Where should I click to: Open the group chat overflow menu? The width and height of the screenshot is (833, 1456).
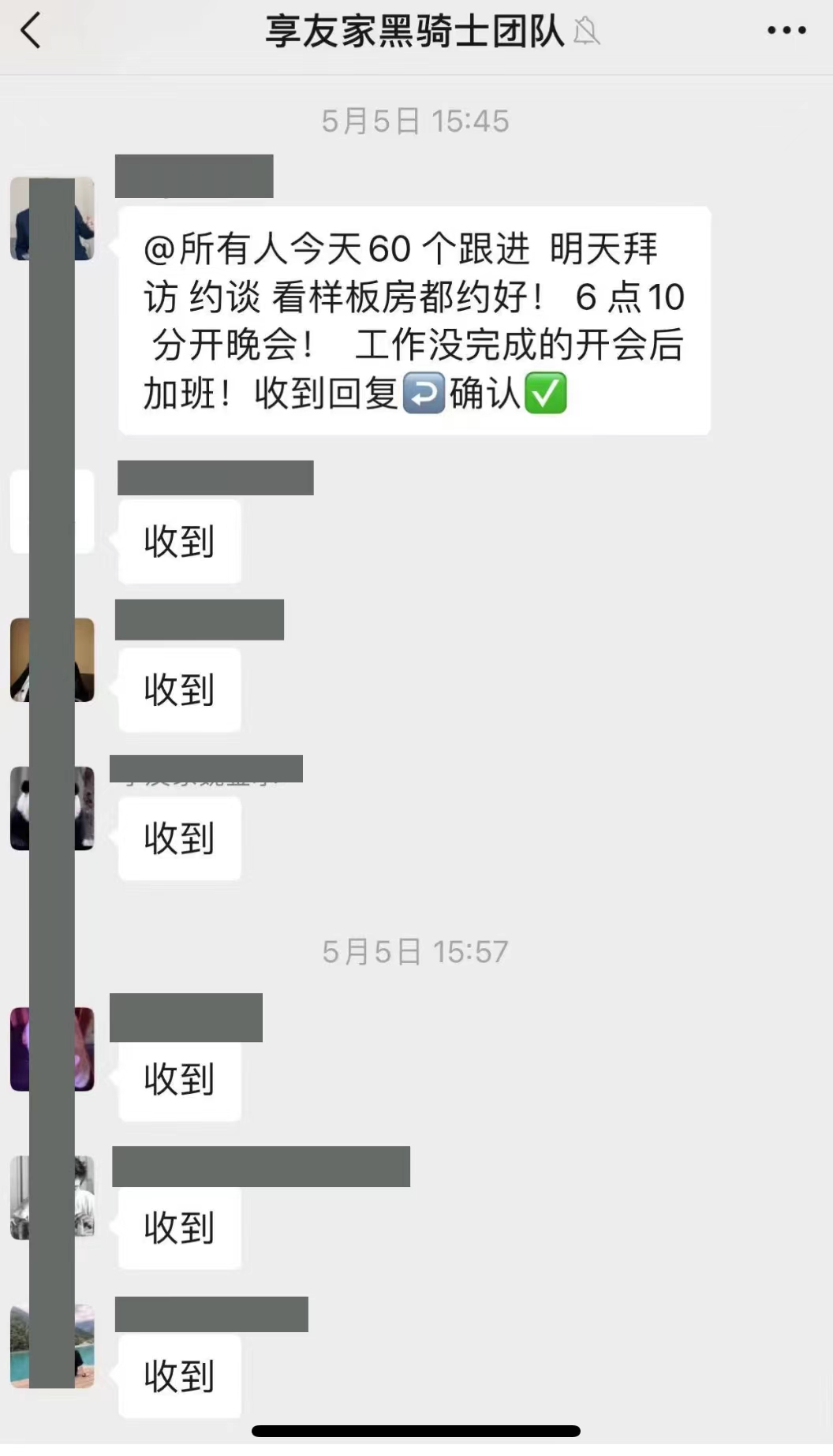[786, 32]
